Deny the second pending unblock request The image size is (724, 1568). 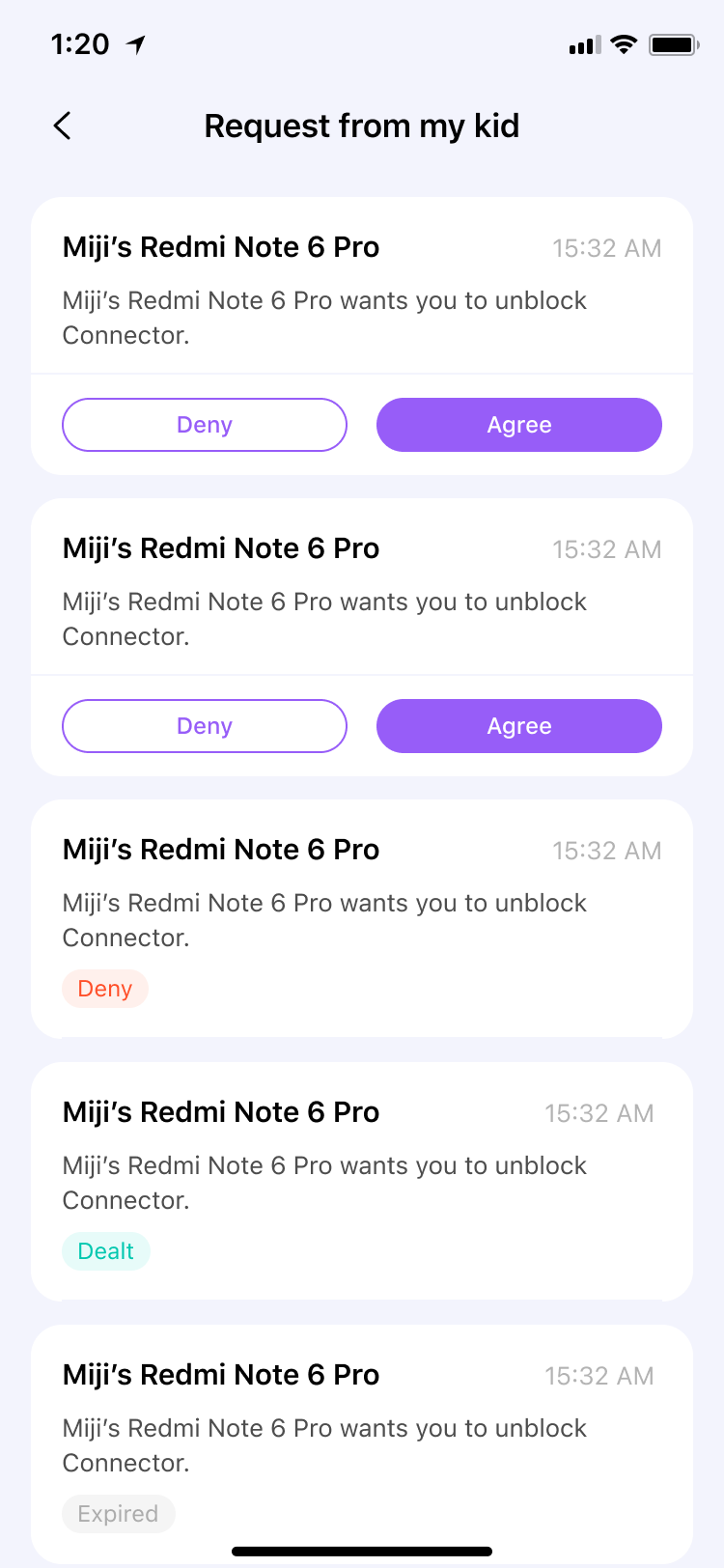(x=205, y=726)
